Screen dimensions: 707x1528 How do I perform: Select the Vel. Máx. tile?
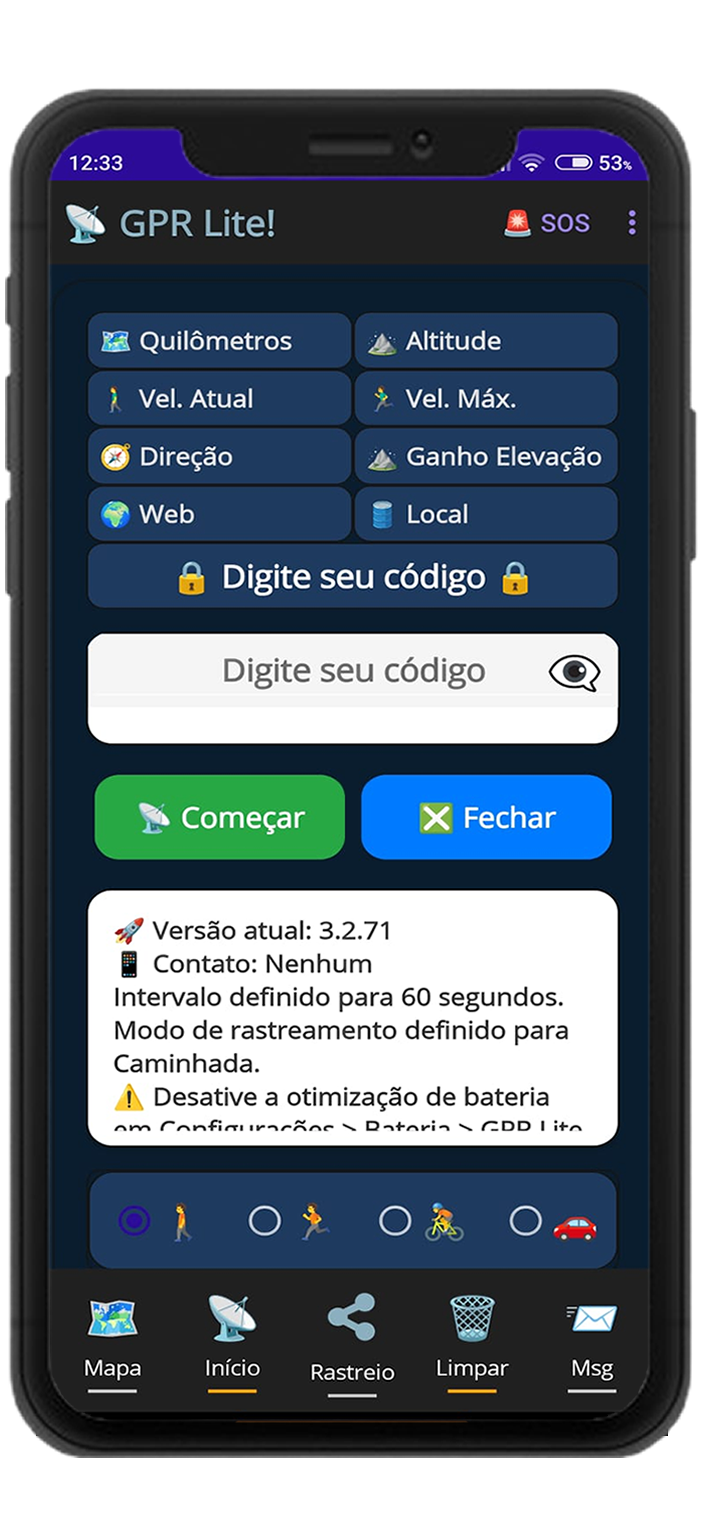pos(486,399)
